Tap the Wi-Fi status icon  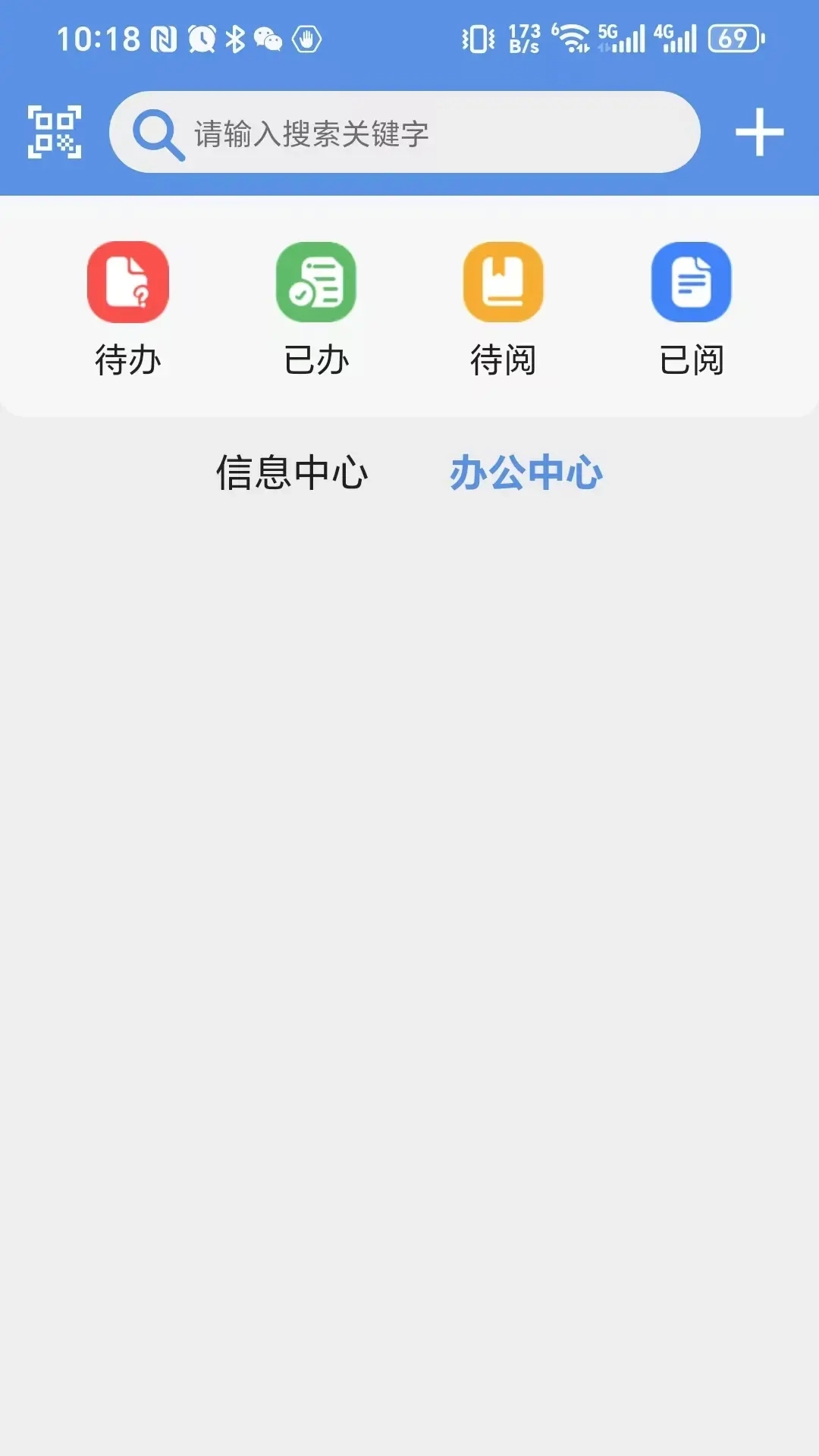(574, 37)
